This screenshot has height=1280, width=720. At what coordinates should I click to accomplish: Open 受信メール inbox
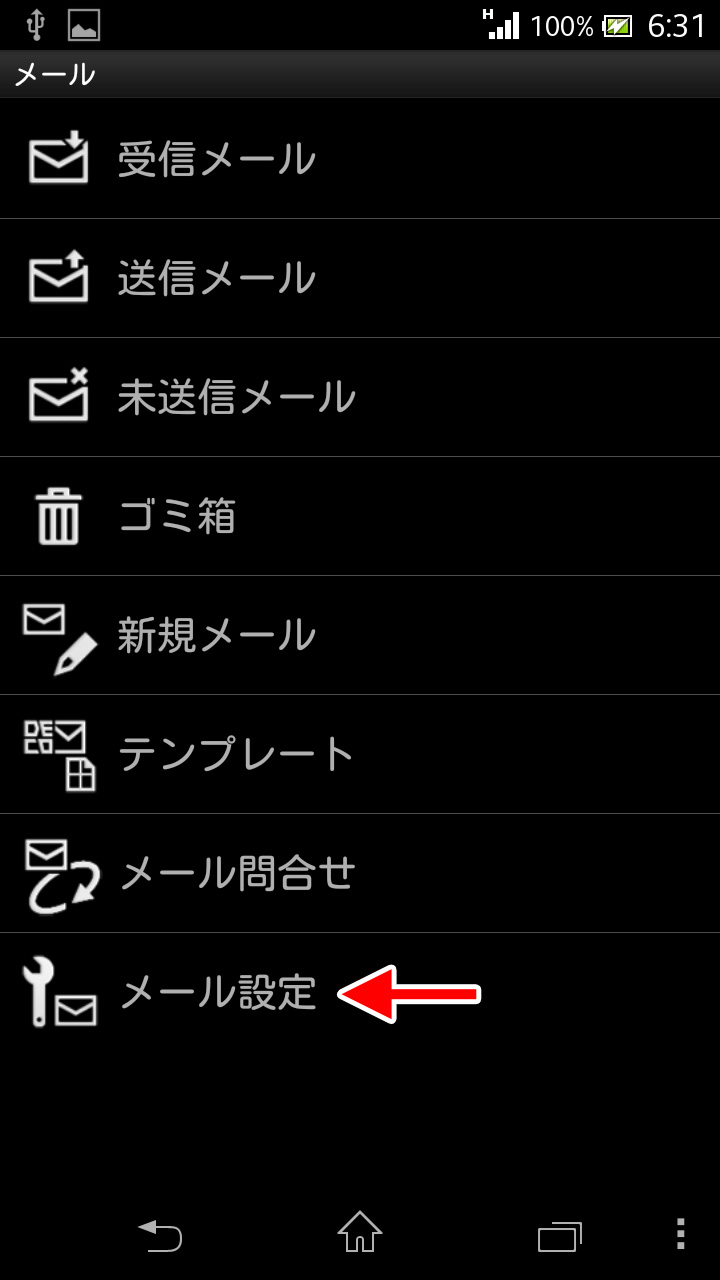click(360, 159)
